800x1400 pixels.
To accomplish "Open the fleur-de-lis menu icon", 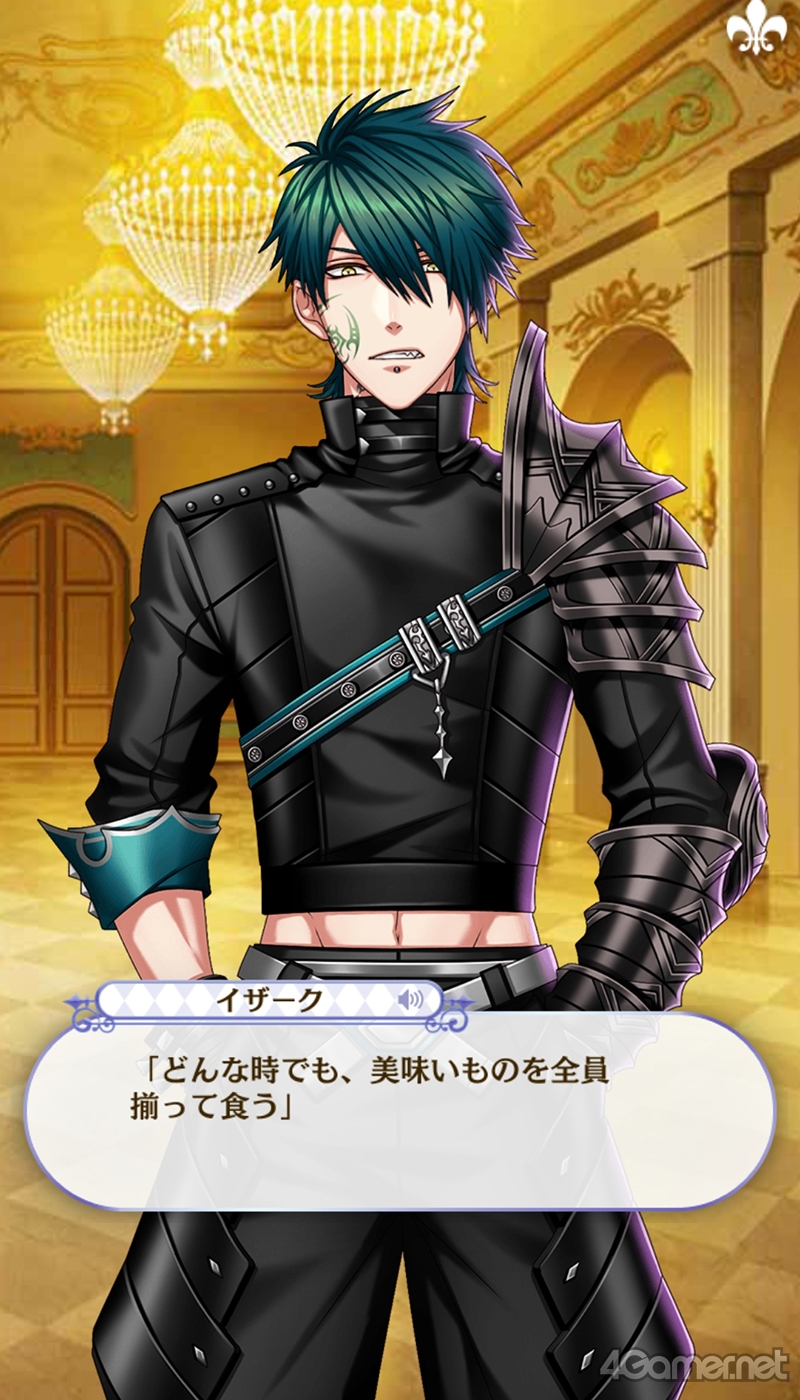I will (x=755, y=30).
